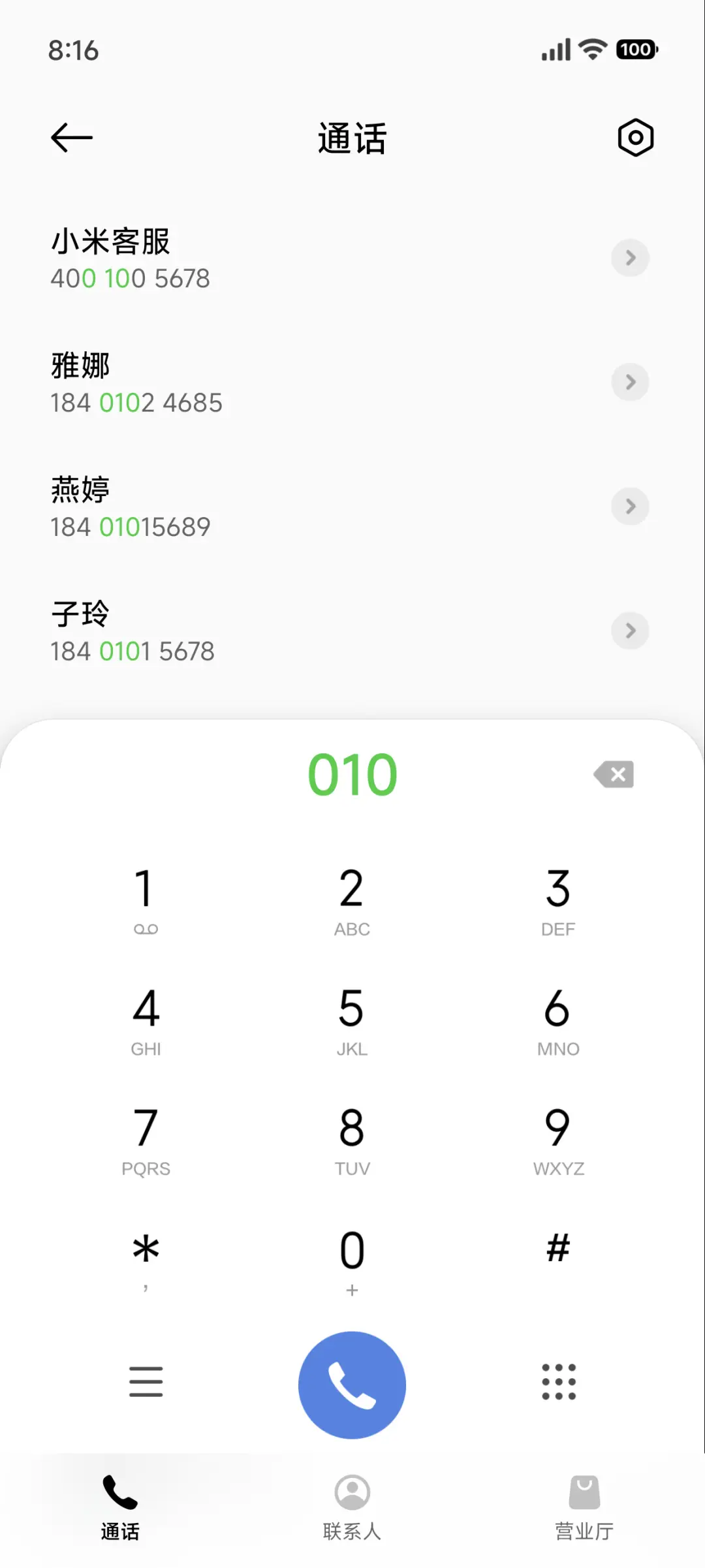Call 小米客服 from the recent list
This screenshot has width=705, height=1568.
click(x=196, y=258)
